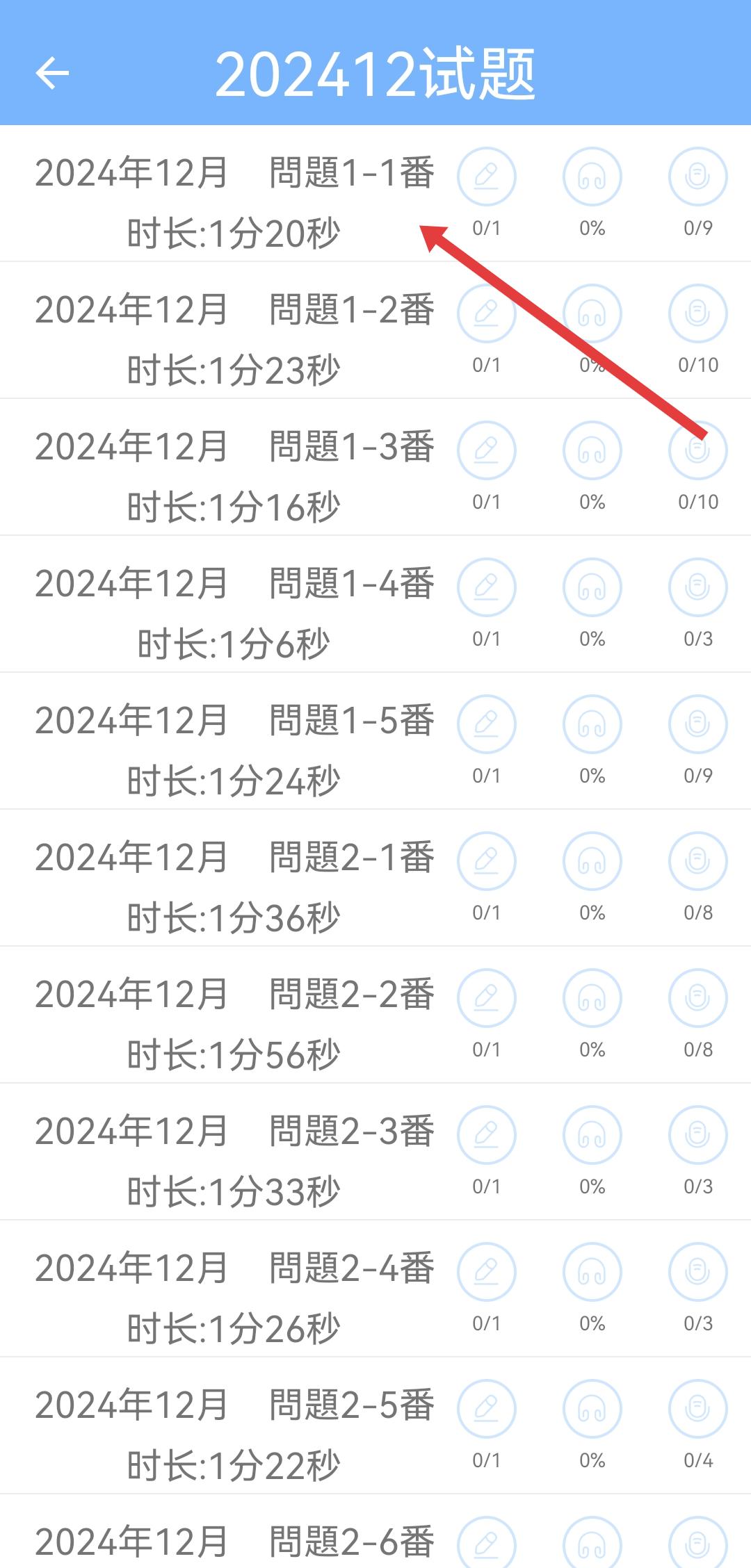Tap the microphone icon for 問題2-2番

coord(698,999)
